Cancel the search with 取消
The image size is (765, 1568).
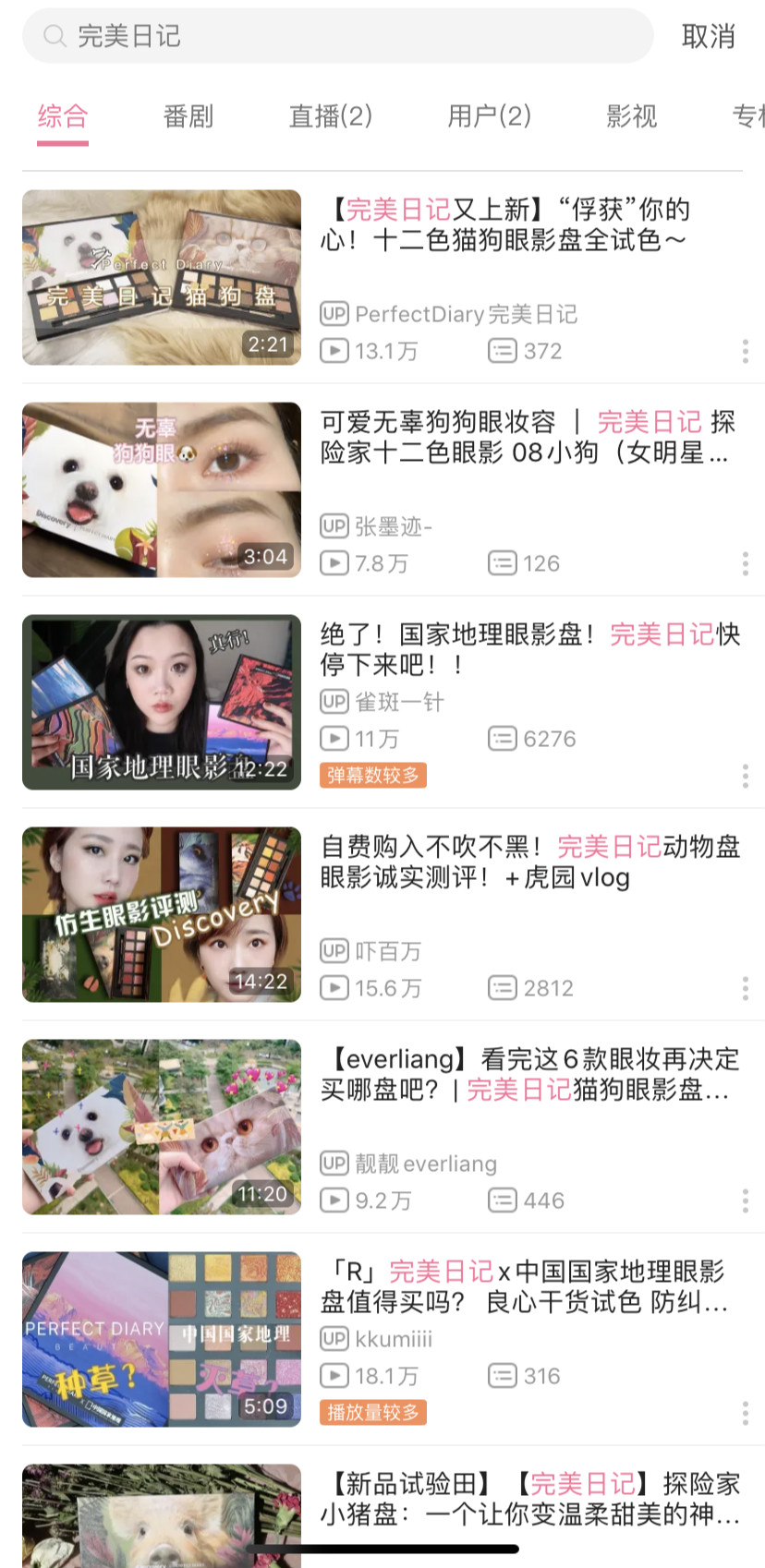[708, 37]
